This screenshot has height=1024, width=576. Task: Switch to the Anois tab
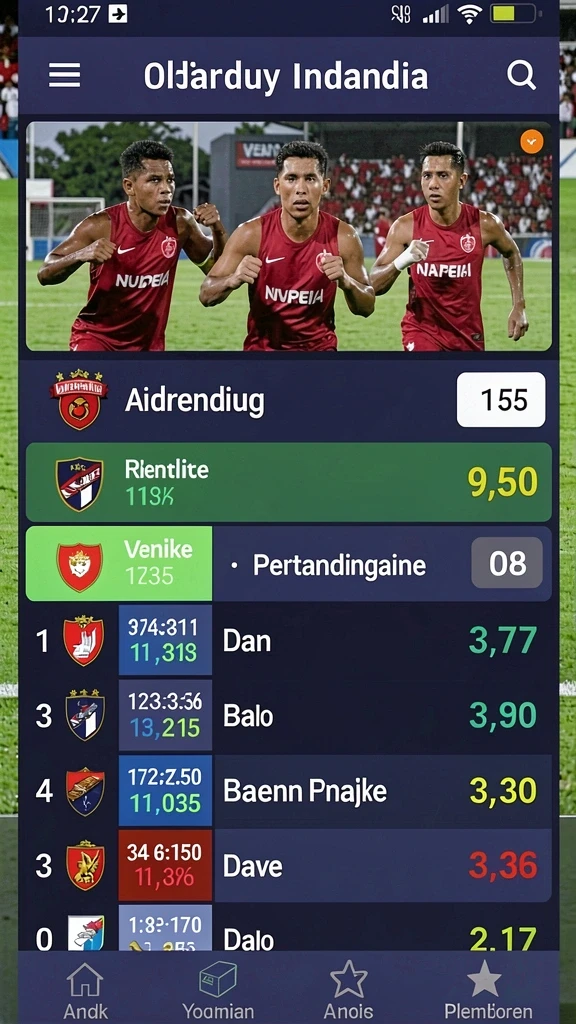click(349, 989)
